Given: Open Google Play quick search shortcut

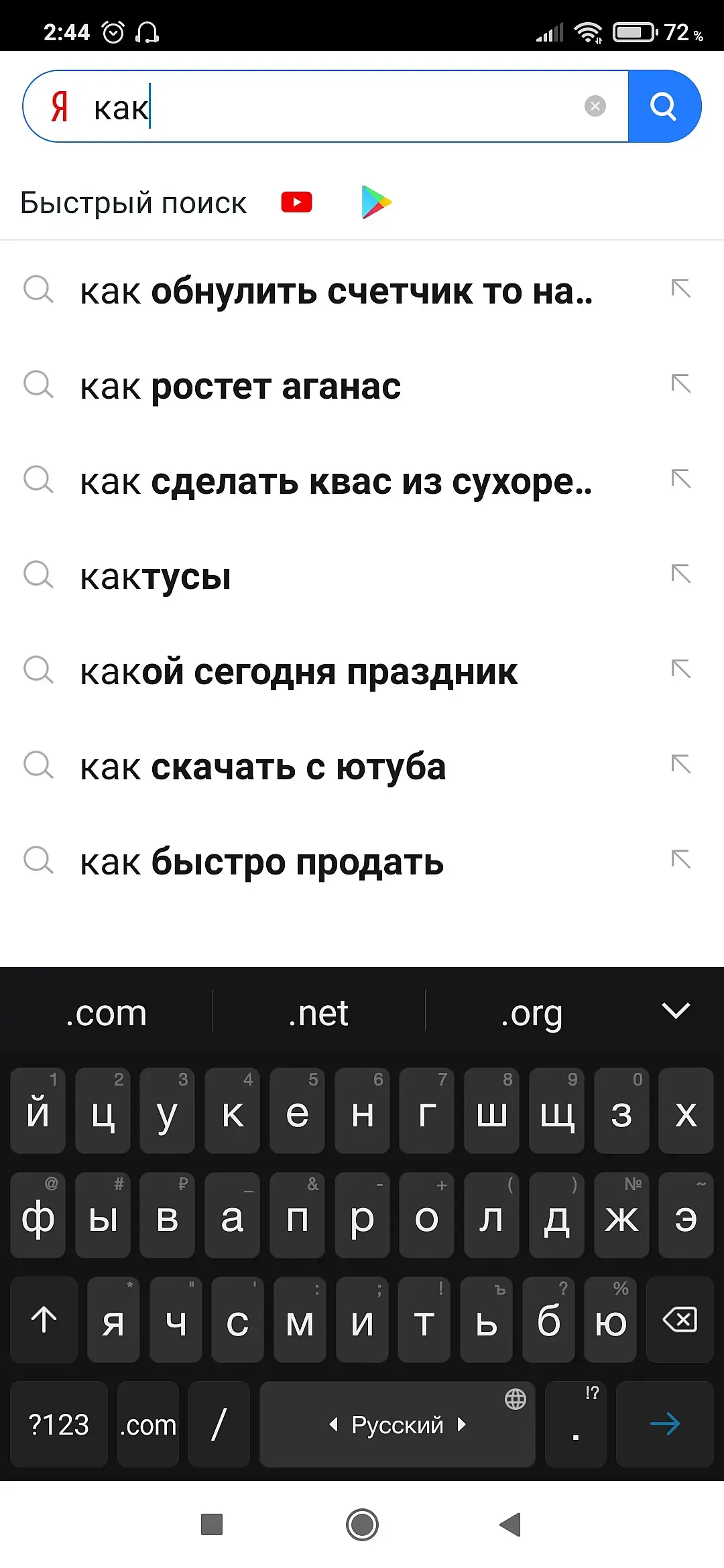Looking at the screenshot, I should point(375,202).
